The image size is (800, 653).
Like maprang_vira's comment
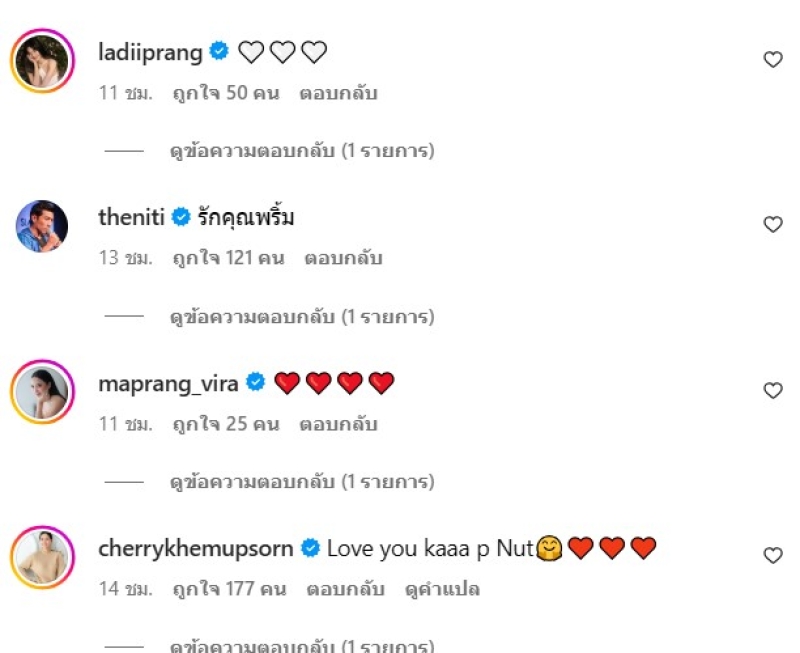coord(773,391)
